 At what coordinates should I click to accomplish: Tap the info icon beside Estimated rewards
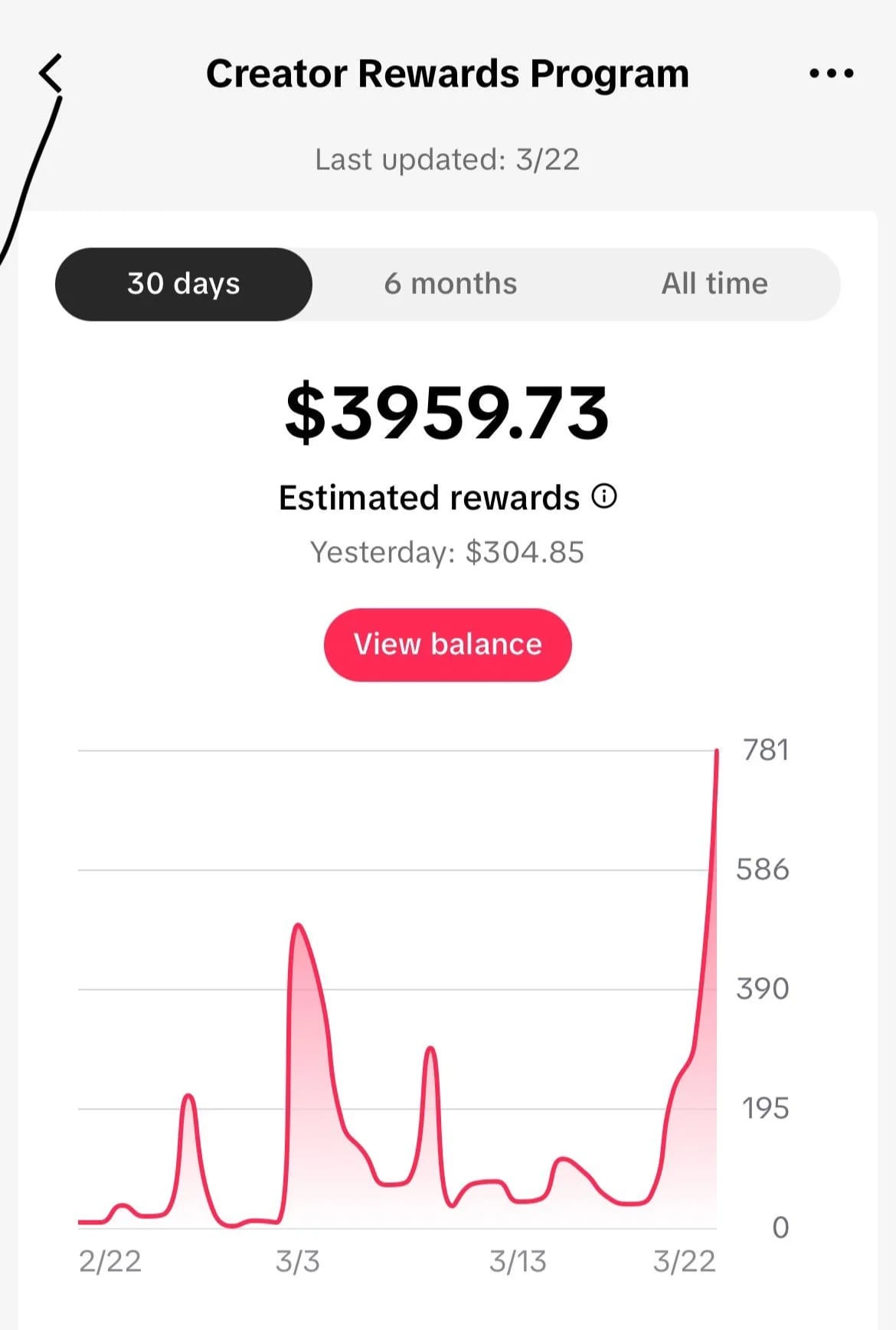click(x=604, y=497)
